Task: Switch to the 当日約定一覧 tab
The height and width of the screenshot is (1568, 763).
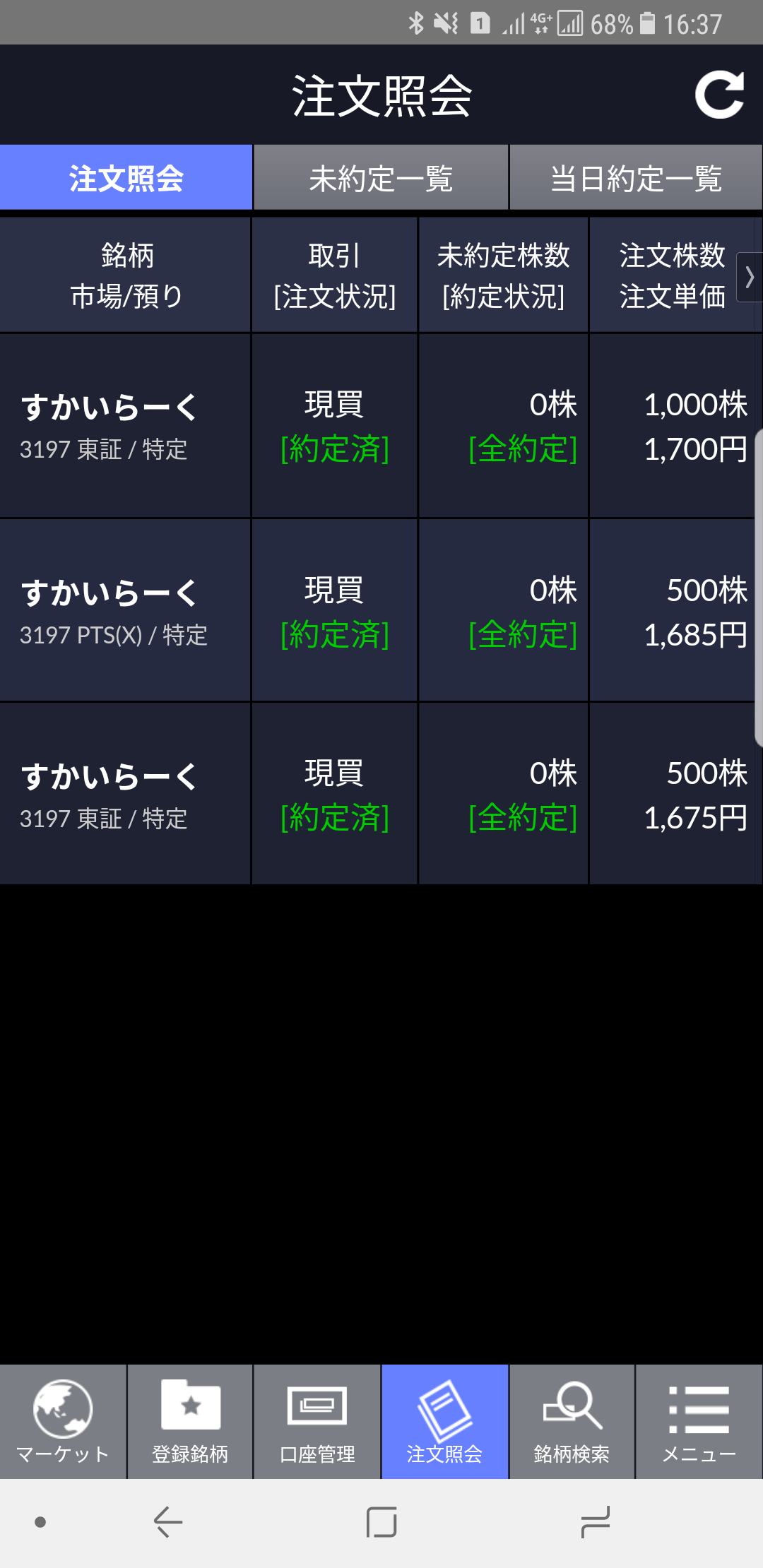Action: [x=636, y=178]
